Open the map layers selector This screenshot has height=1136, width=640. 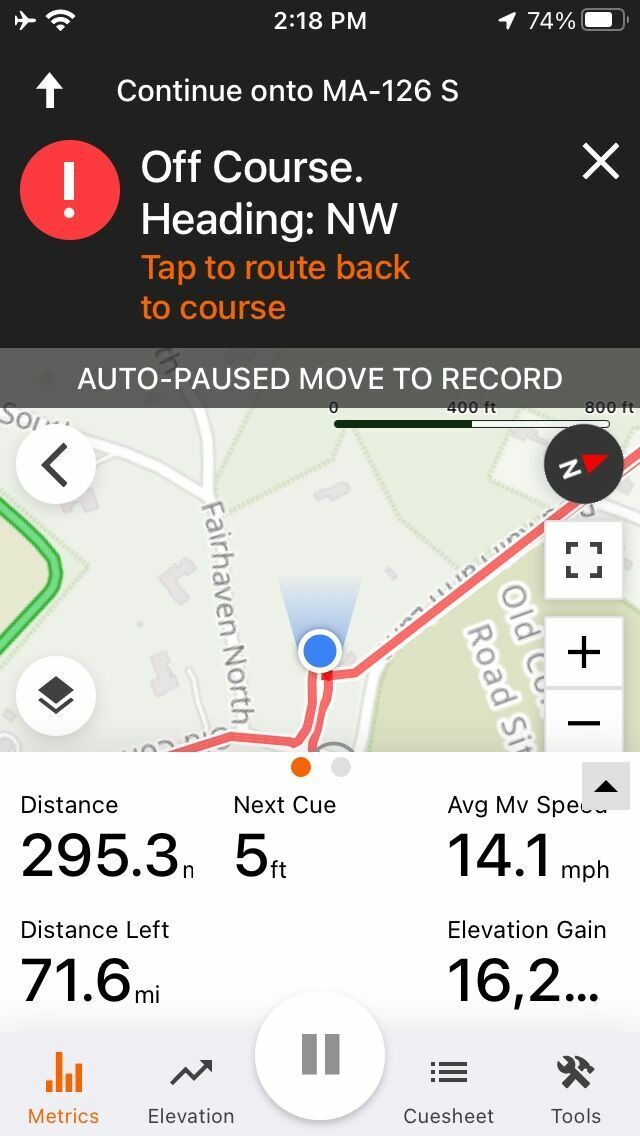coord(56,695)
